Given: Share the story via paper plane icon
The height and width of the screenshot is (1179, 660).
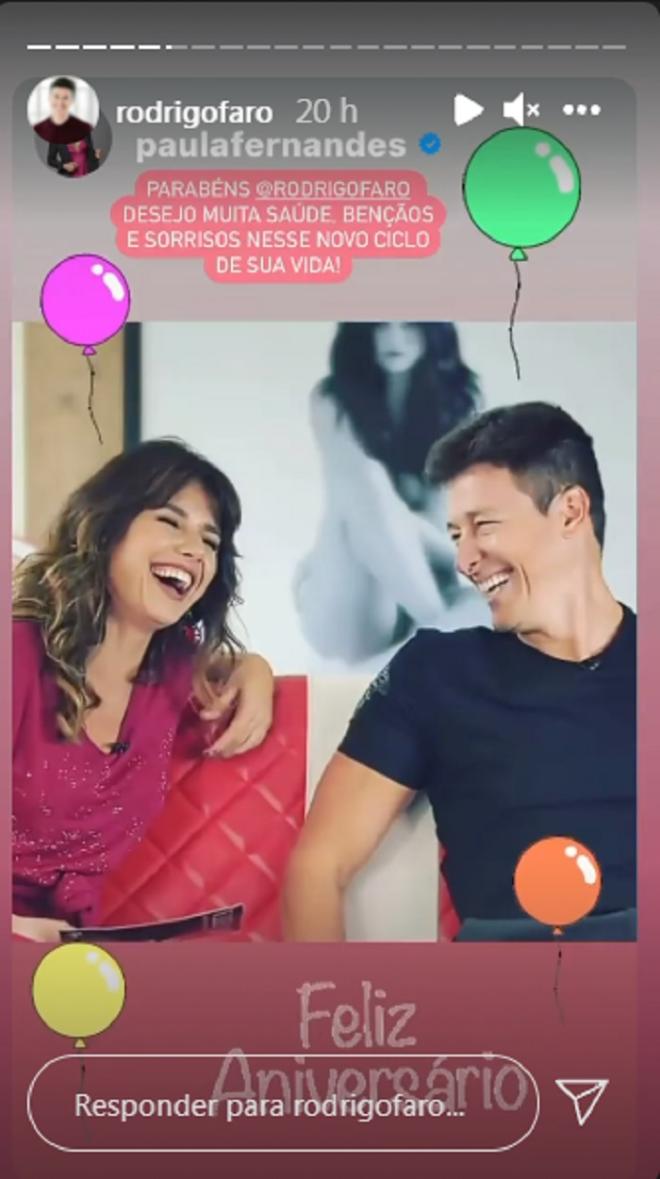Looking at the screenshot, I should tap(581, 1102).
